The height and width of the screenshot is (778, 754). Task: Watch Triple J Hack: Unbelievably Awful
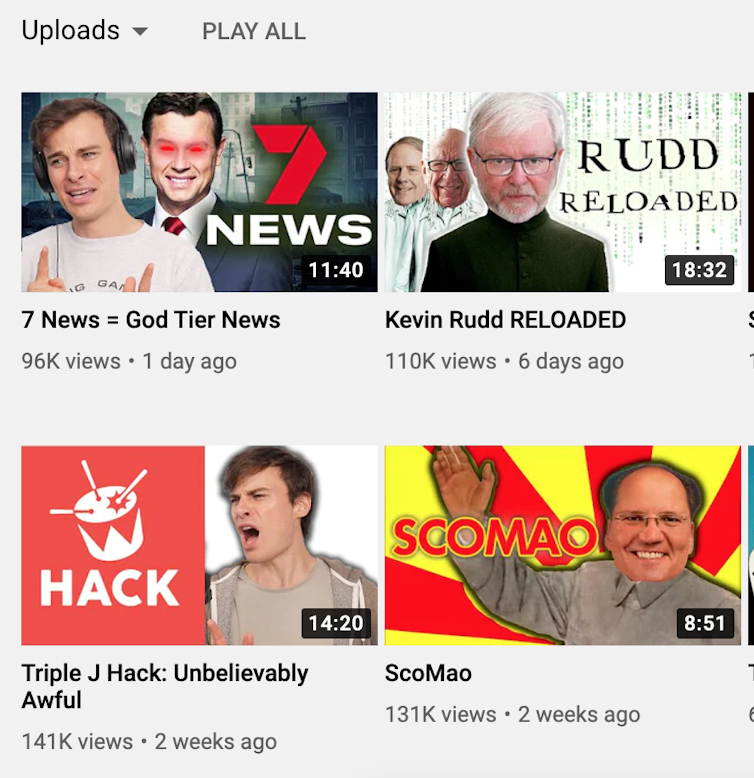click(199, 545)
